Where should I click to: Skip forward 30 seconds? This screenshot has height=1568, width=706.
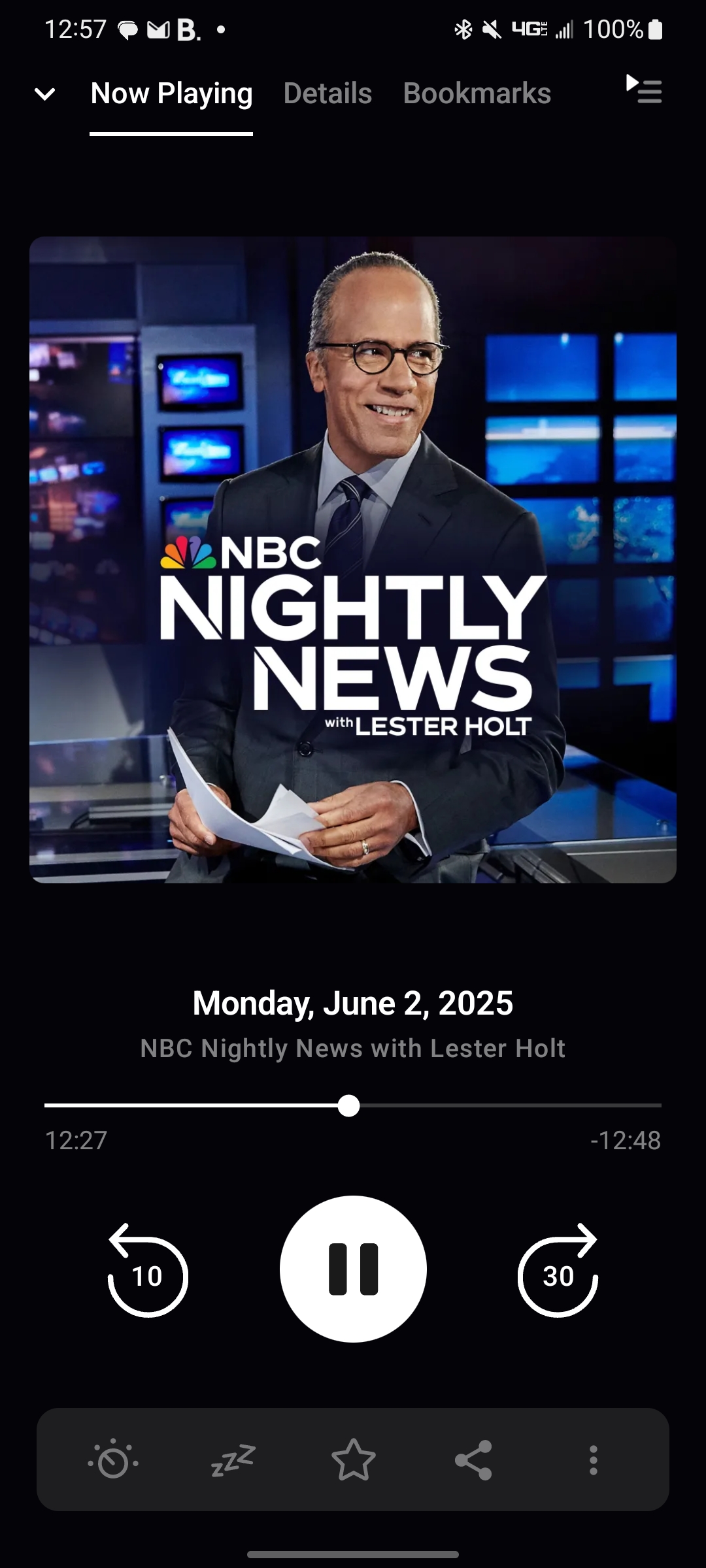(x=558, y=1271)
